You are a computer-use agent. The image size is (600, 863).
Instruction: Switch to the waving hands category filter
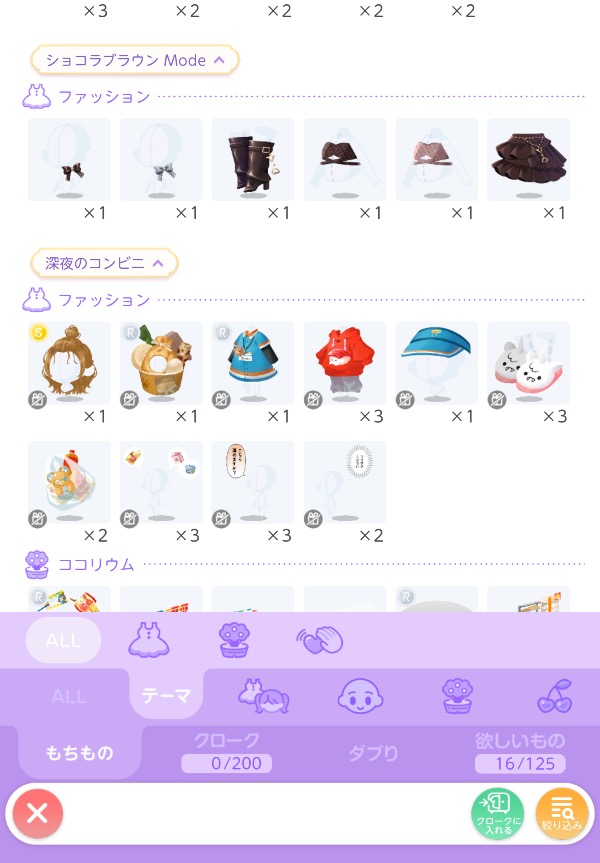319,640
